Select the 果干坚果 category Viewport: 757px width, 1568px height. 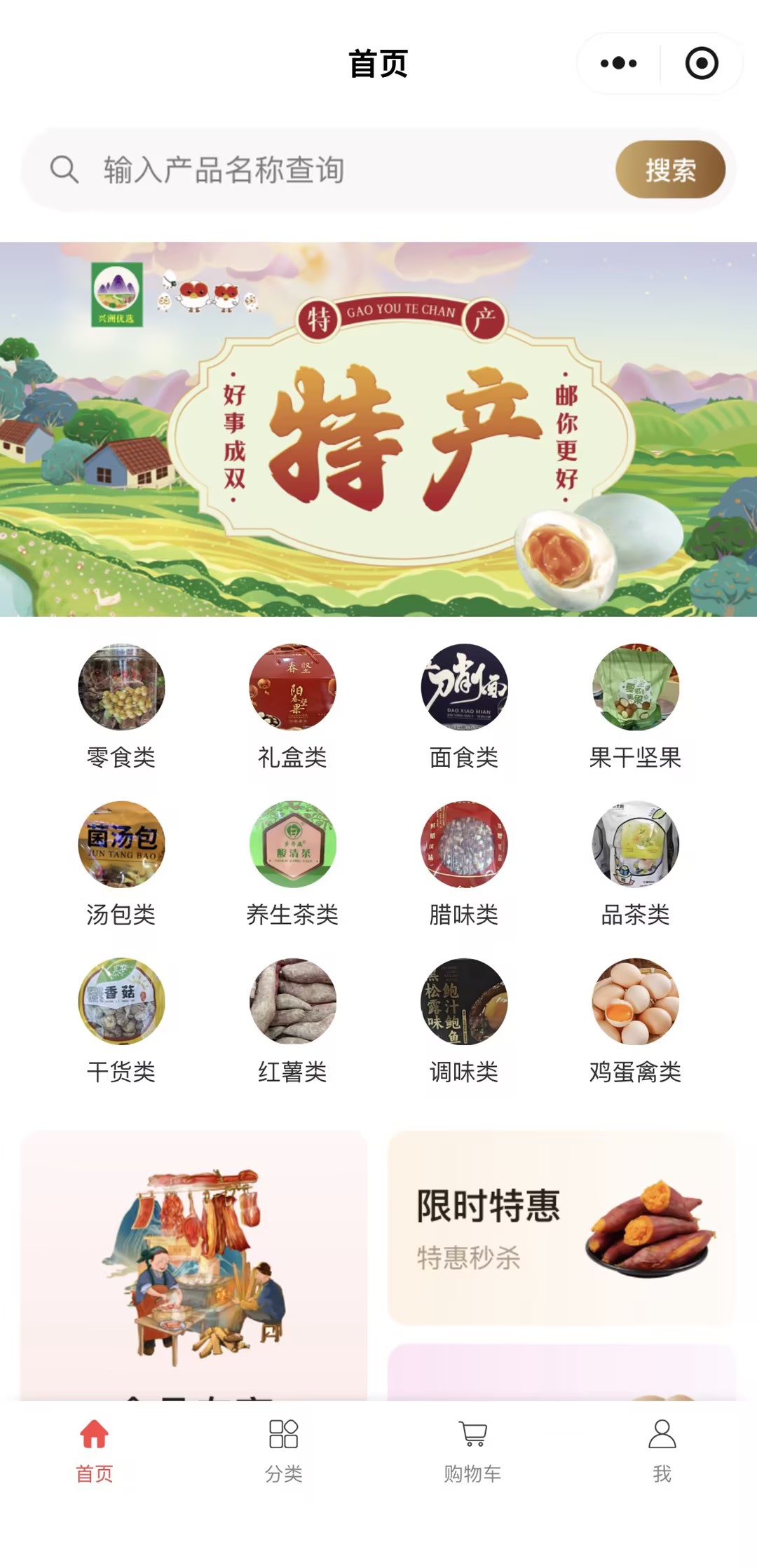pyautogui.click(x=635, y=706)
